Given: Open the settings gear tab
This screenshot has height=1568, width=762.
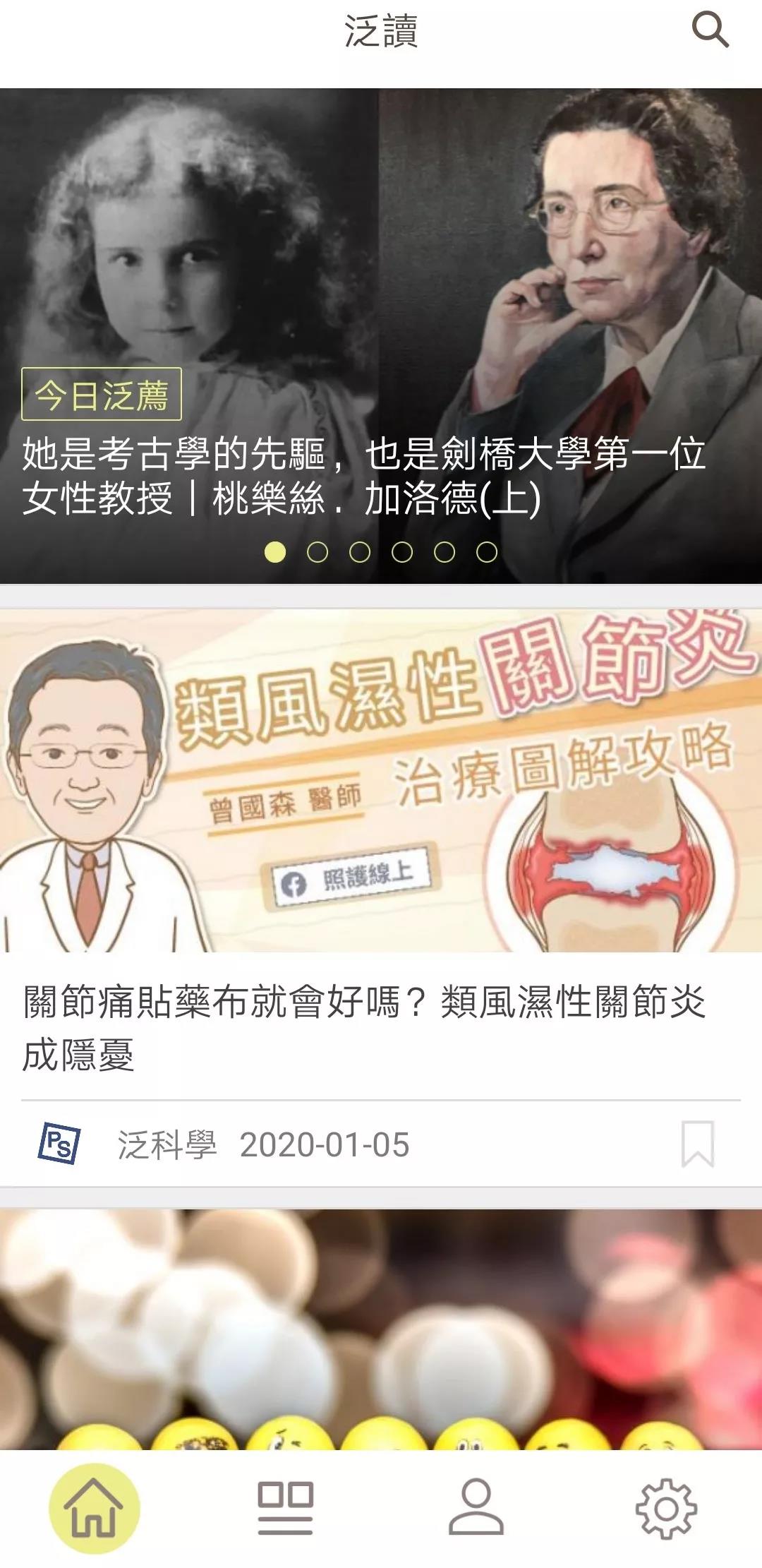Looking at the screenshot, I should tap(666, 1508).
